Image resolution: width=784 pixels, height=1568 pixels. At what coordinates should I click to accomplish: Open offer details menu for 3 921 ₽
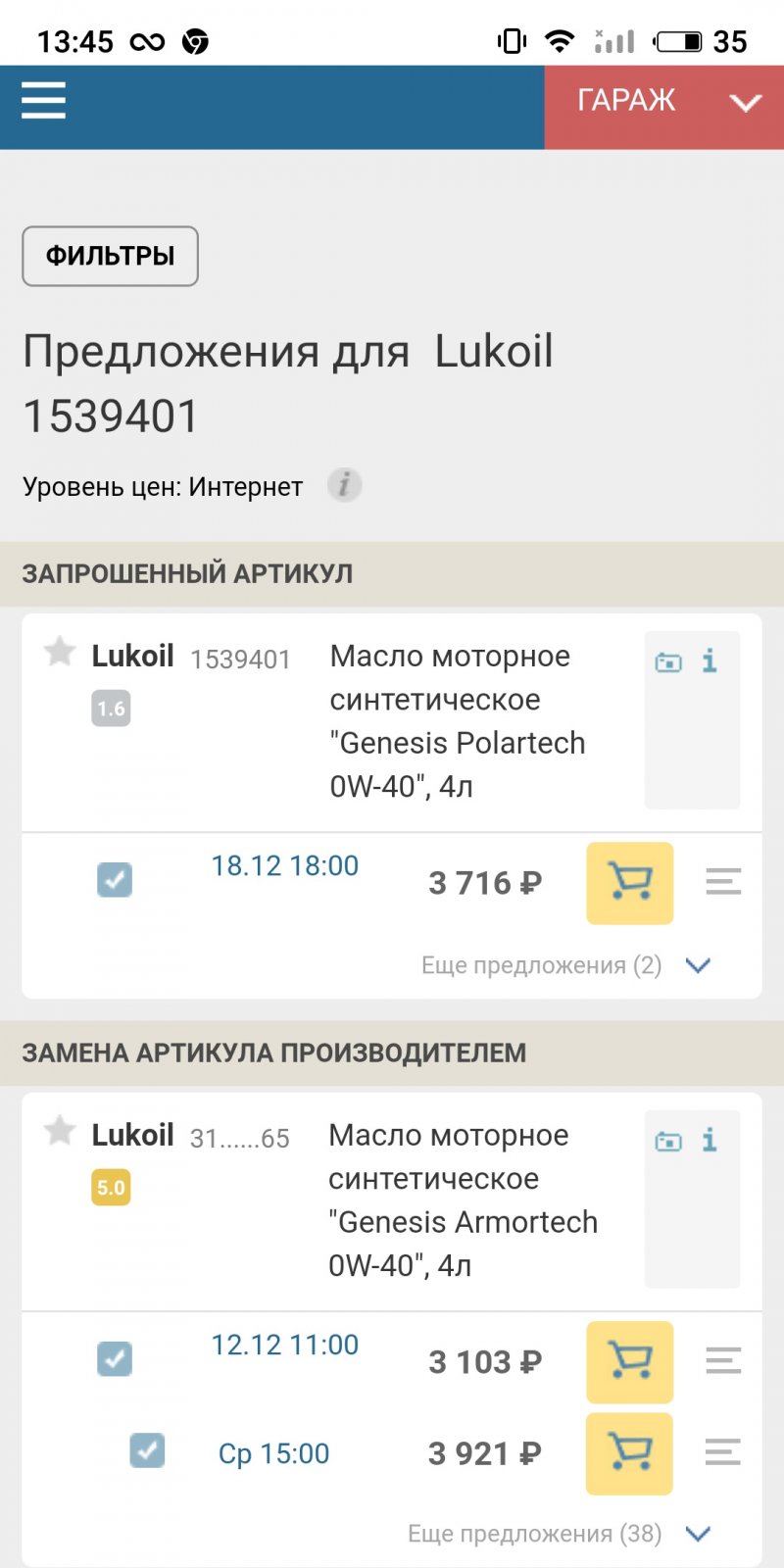[723, 1452]
